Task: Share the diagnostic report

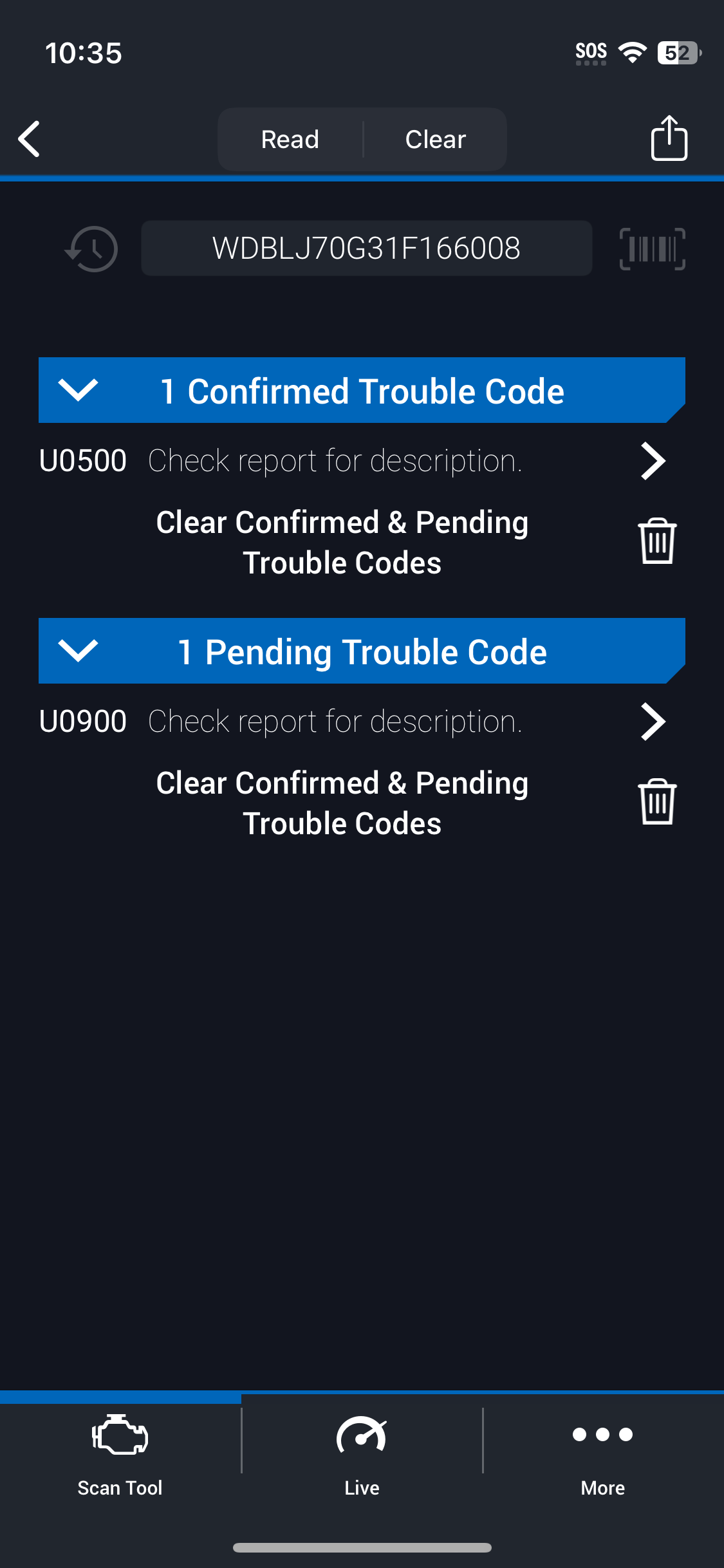Action: [x=669, y=138]
